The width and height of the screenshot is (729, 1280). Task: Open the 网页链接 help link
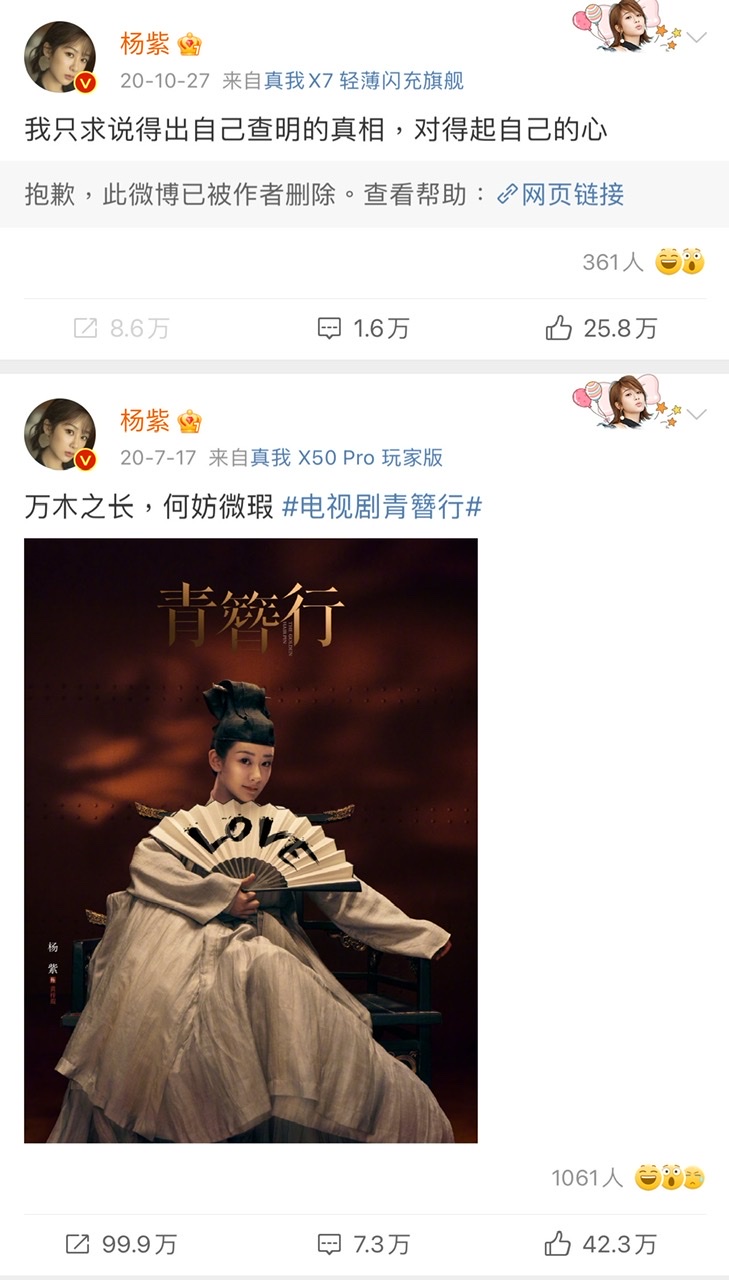(x=561, y=194)
